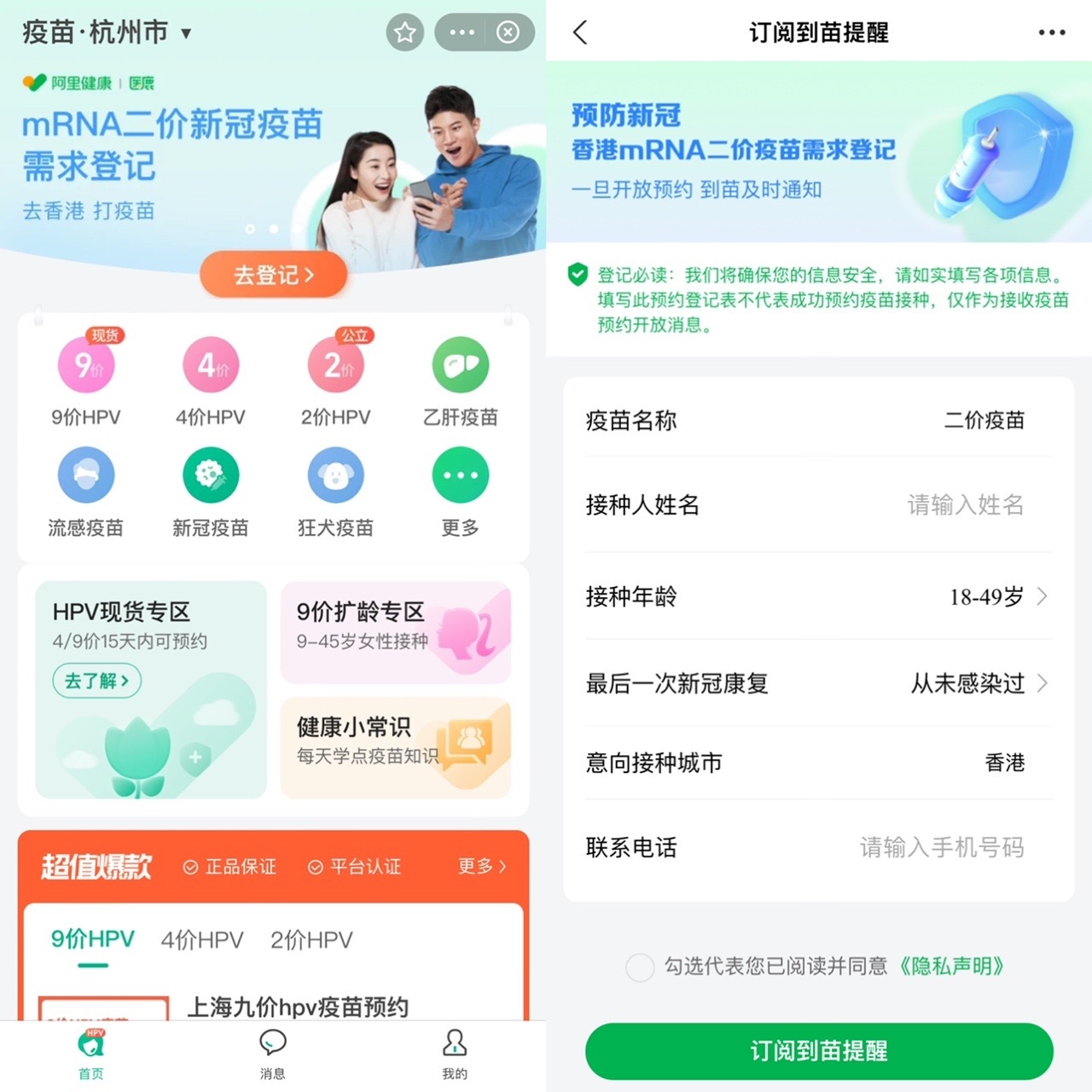Viewport: 1092px width, 1092px height.
Task: Tap 去了解 in the HPV现货专区 card
Action: (96, 681)
